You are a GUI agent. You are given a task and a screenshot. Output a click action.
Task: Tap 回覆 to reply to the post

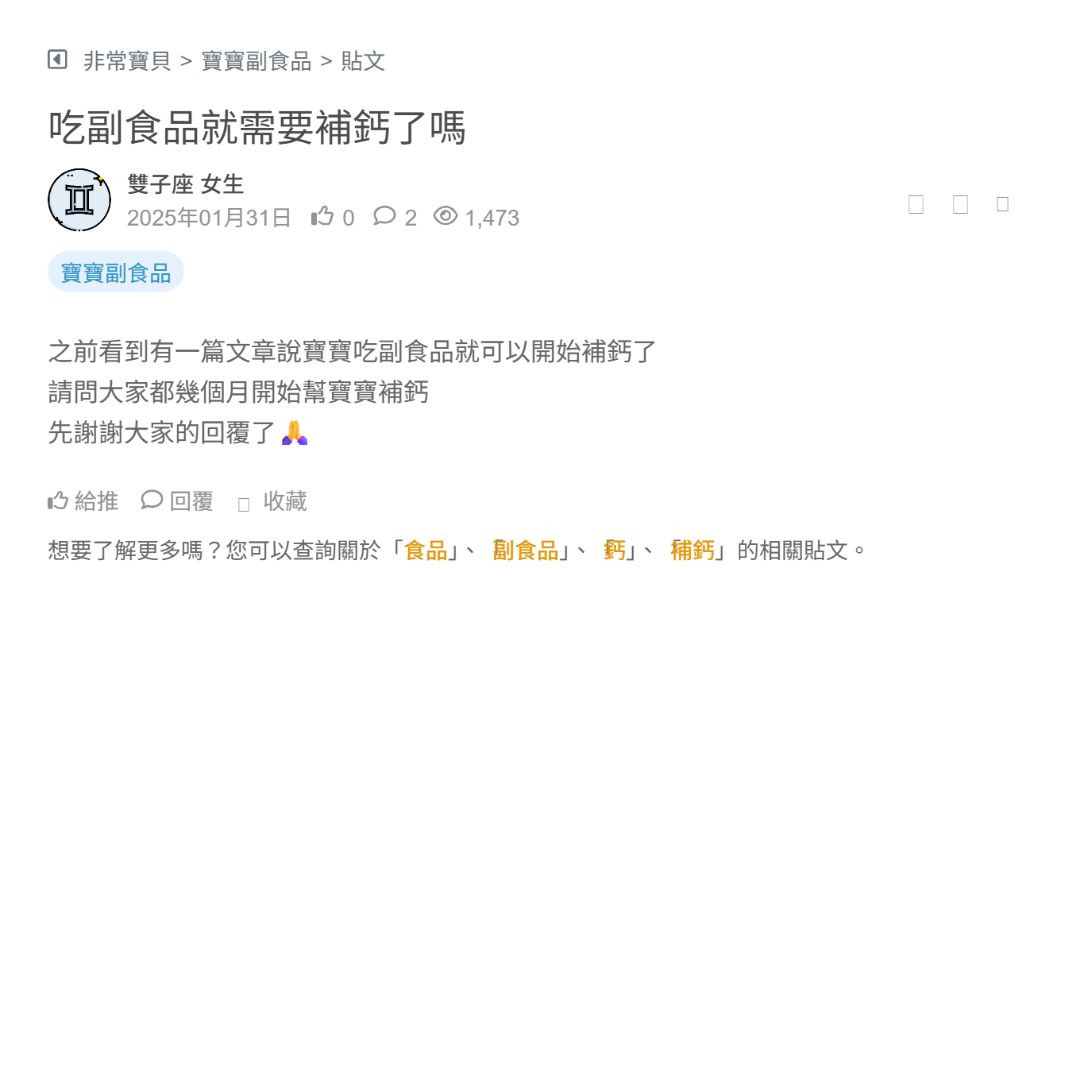click(178, 501)
